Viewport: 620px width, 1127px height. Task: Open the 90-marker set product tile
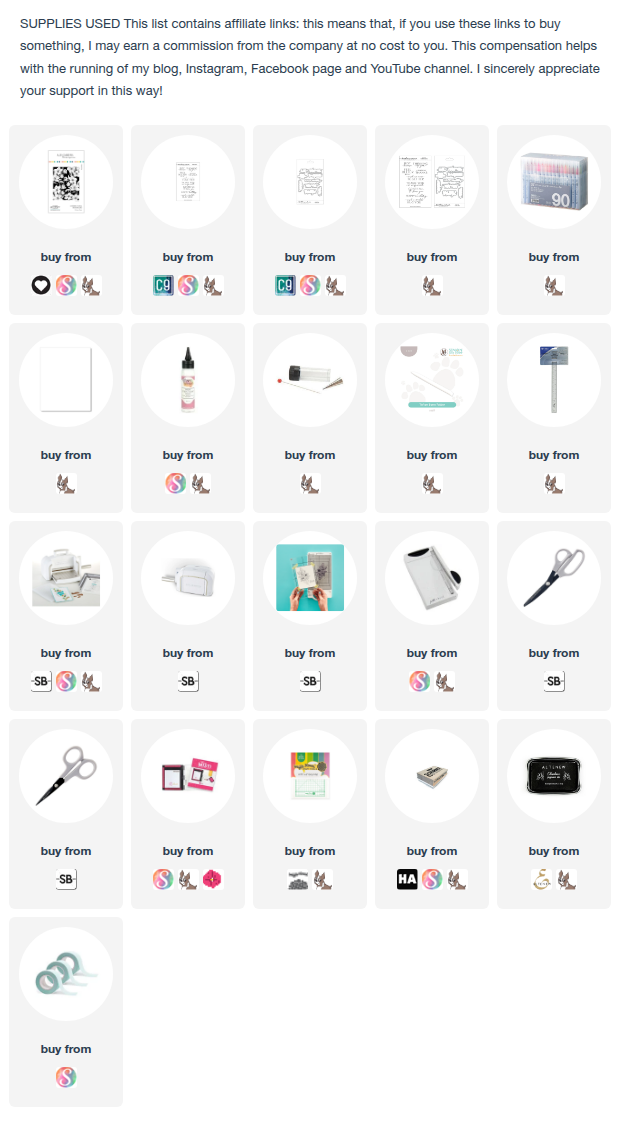tap(553, 181)
